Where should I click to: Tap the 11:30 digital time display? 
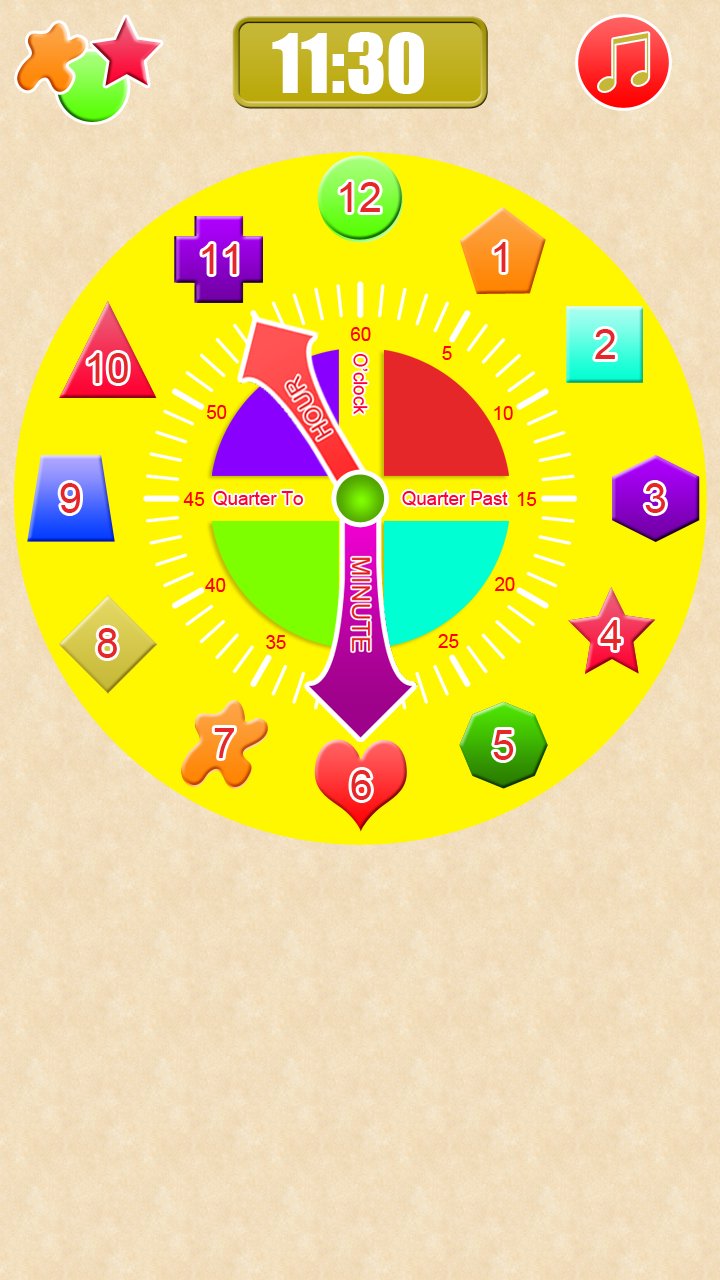pyautogui.click(x=360, y=64)
